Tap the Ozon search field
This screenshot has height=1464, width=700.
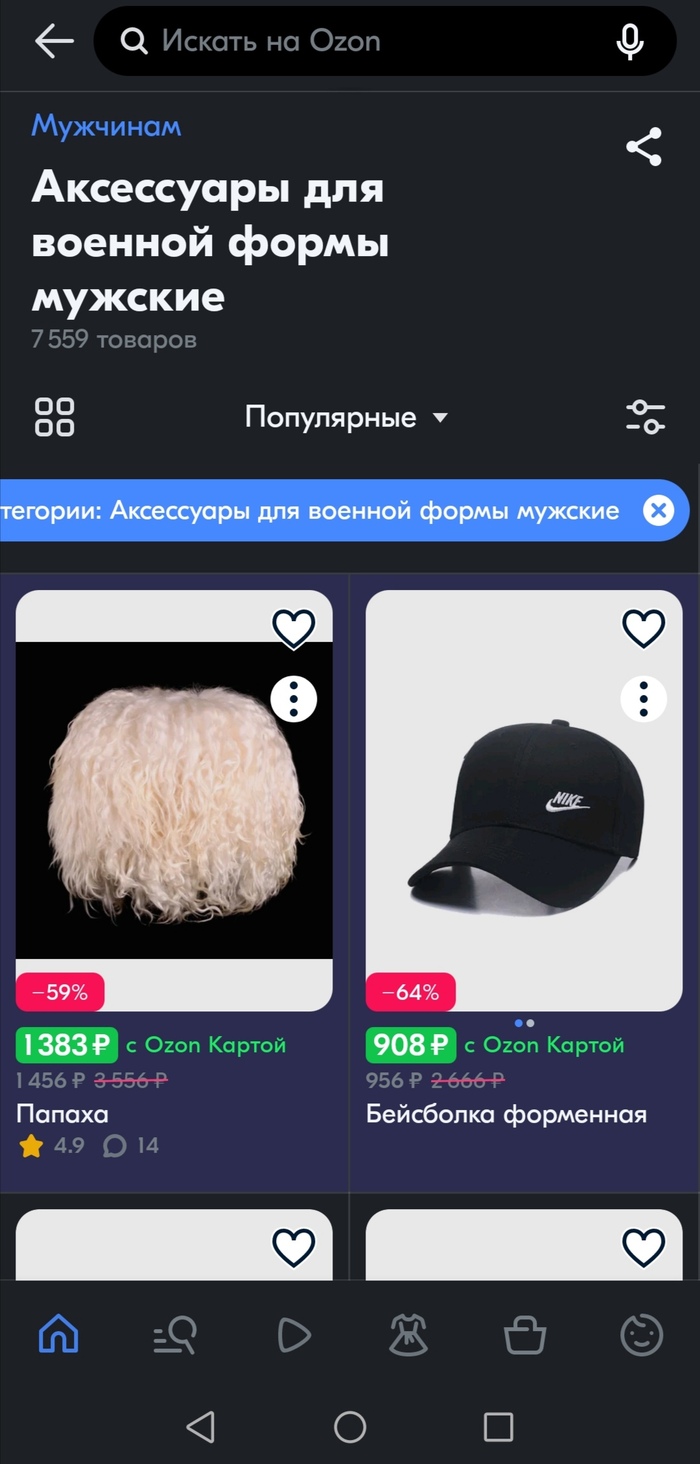point(360,41)
